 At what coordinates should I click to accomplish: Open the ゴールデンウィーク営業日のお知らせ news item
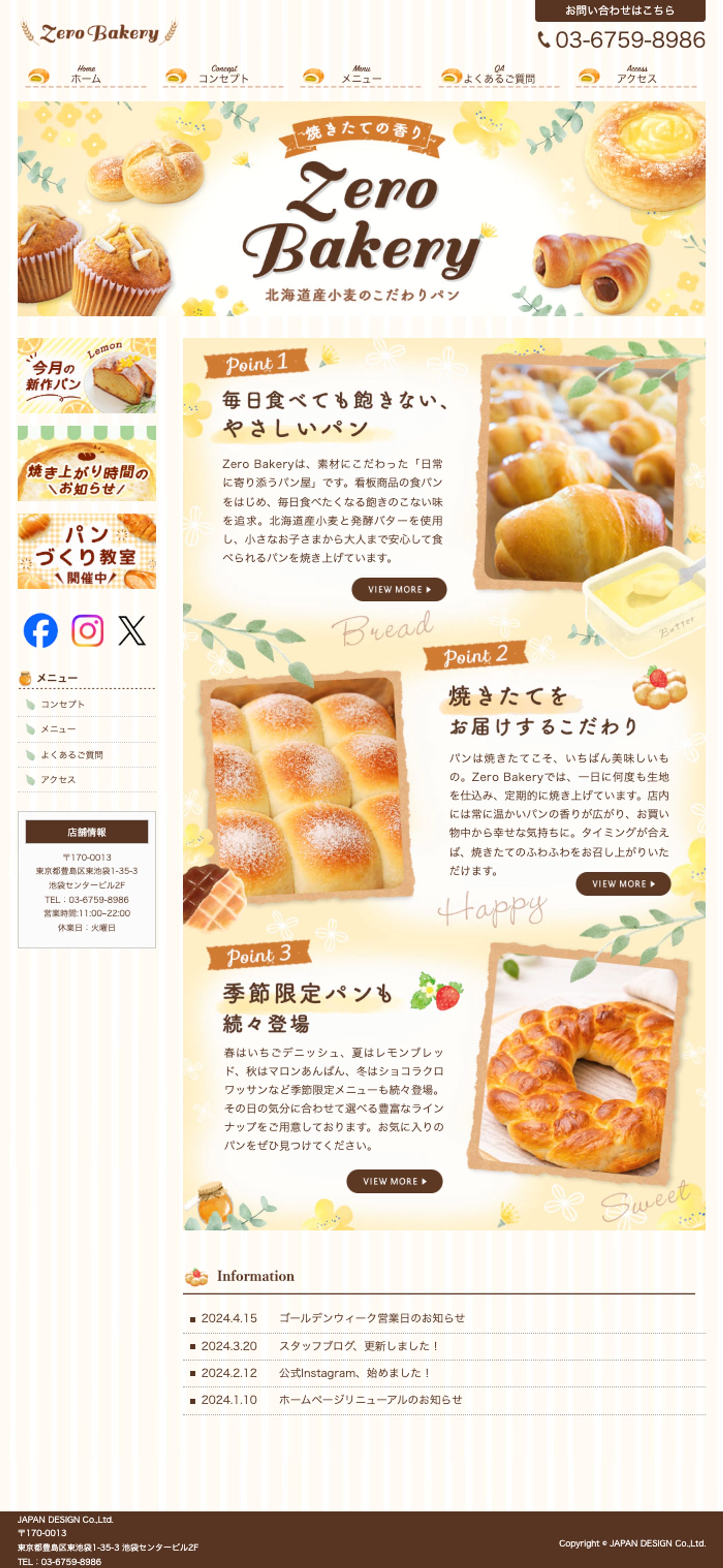(371, 1318)
